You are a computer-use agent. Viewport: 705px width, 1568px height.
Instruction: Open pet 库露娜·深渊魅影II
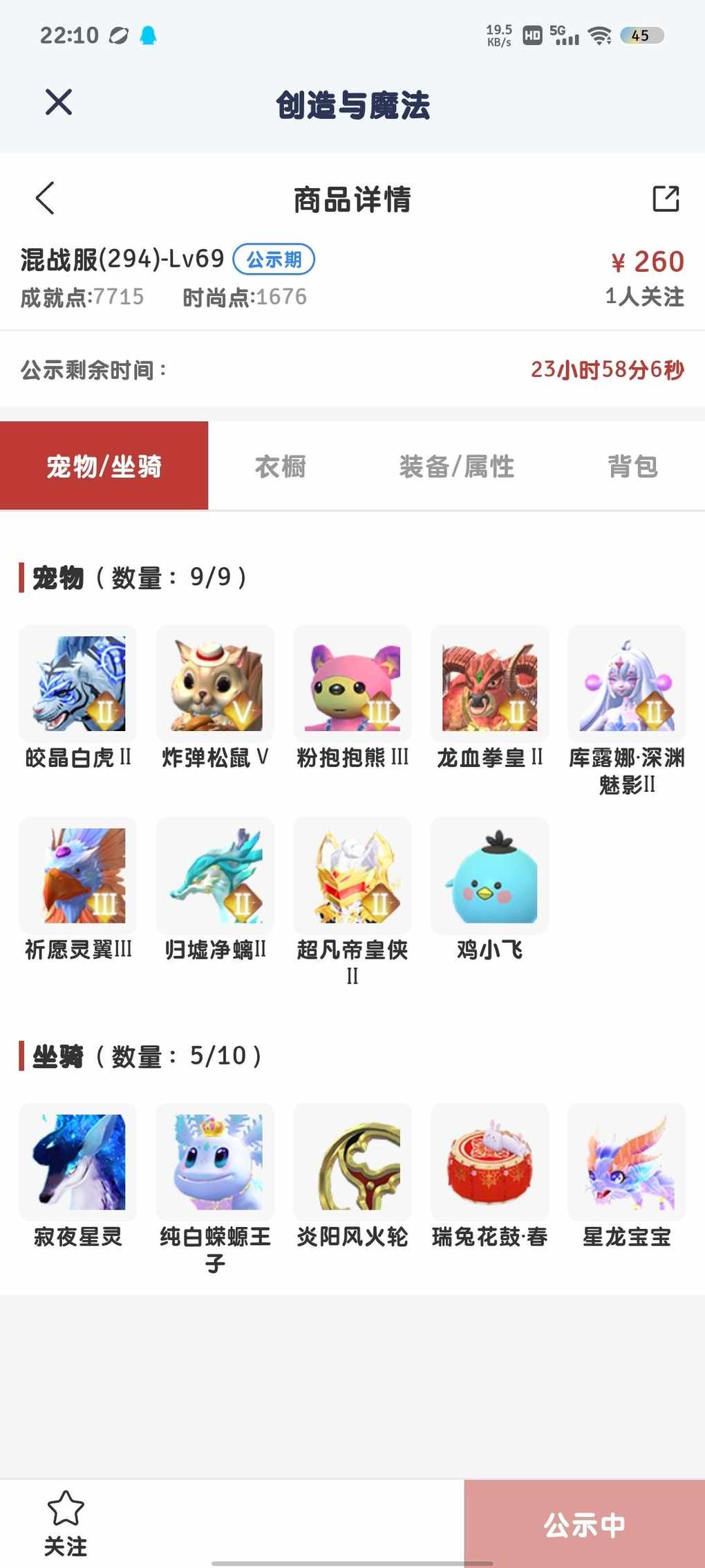click(626, 683)
